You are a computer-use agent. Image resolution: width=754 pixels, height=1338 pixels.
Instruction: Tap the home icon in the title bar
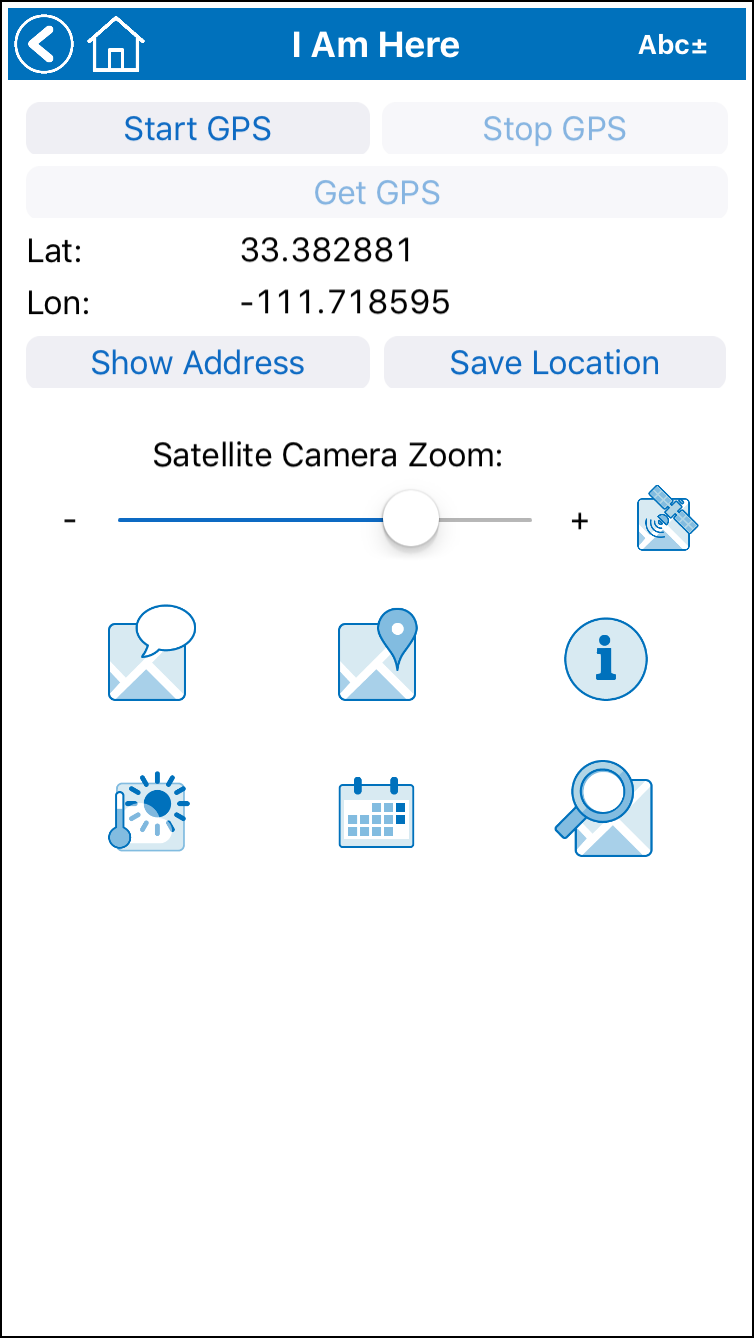(x=113, y=44)
